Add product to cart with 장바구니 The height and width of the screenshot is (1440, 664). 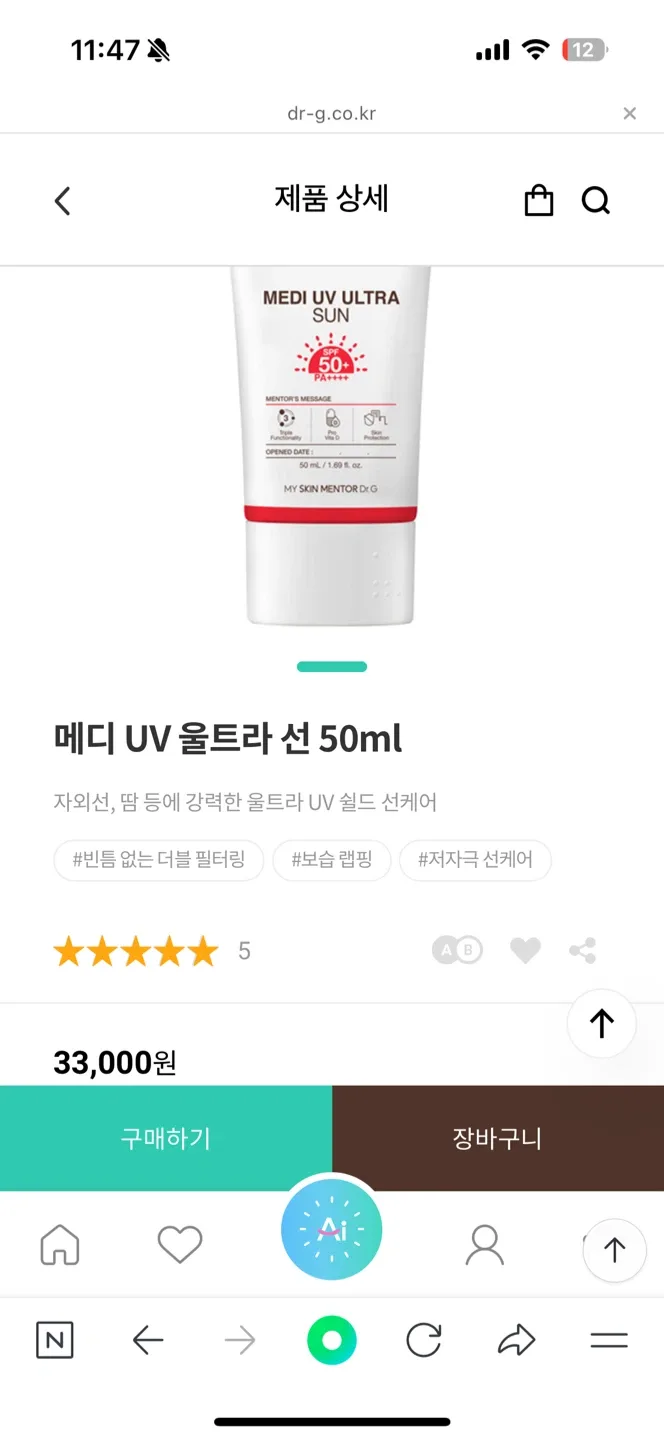coord(497,1138)
